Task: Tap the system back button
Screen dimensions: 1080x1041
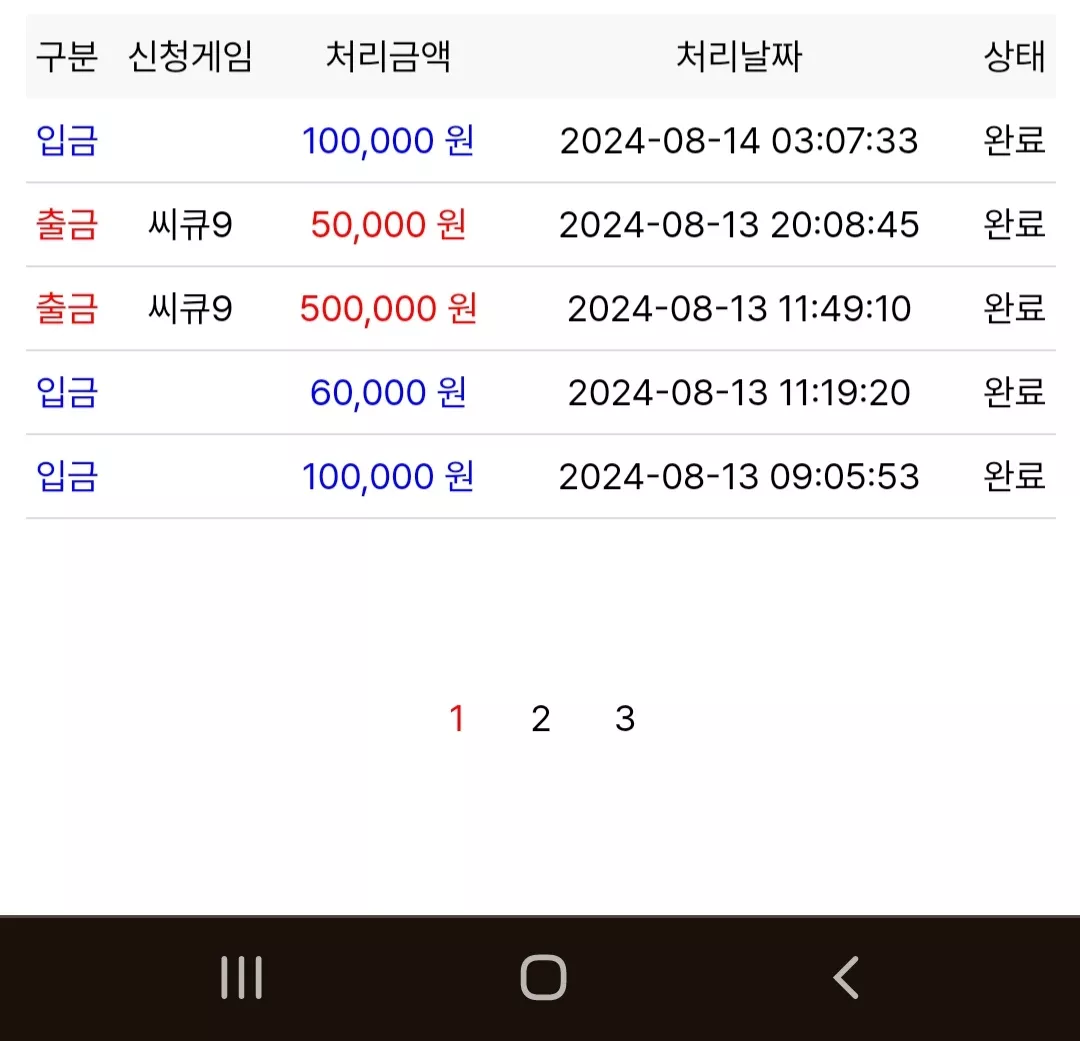Action: (846, 977)
